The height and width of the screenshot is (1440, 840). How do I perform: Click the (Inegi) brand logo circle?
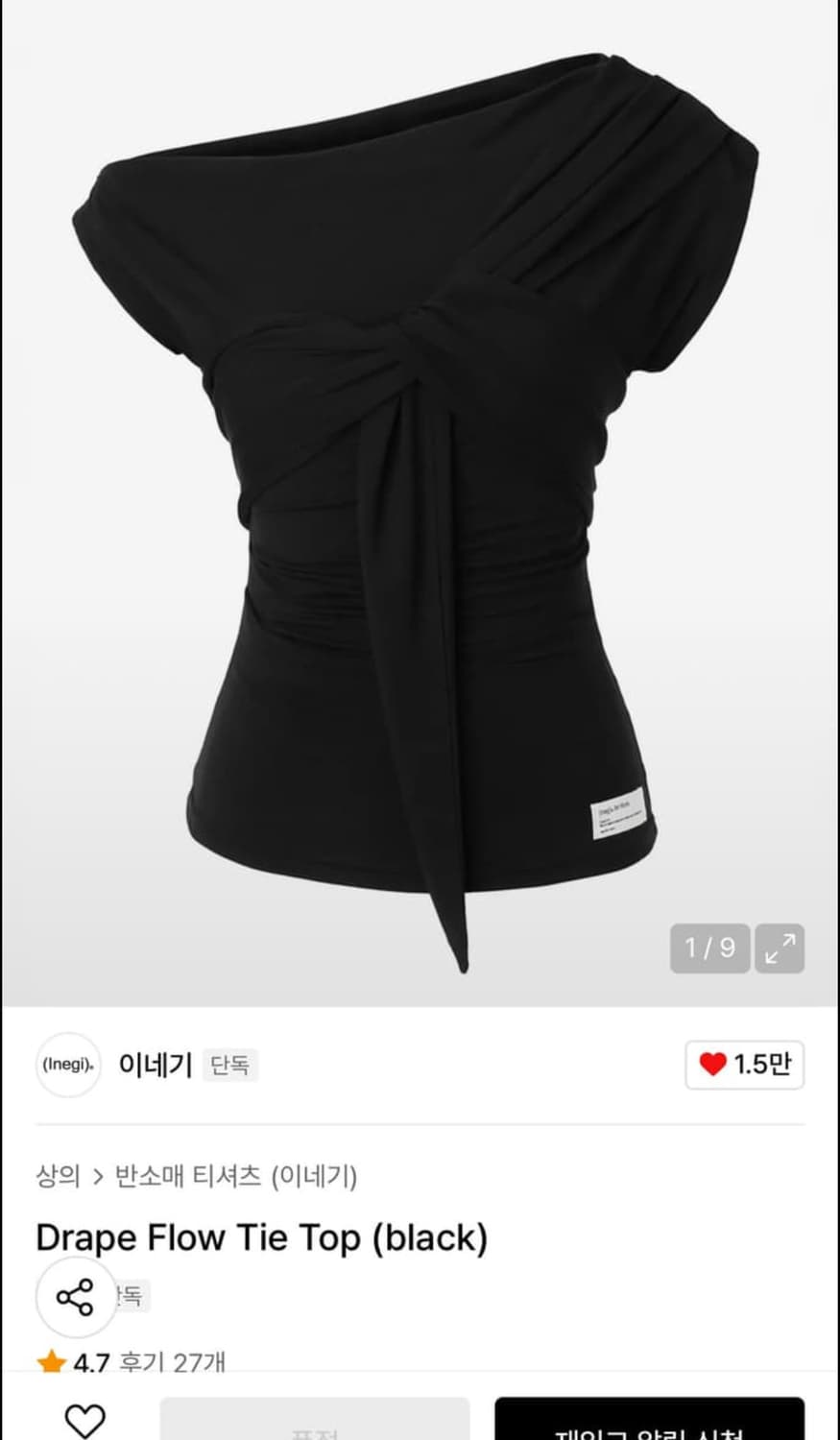click(68, 1066)
